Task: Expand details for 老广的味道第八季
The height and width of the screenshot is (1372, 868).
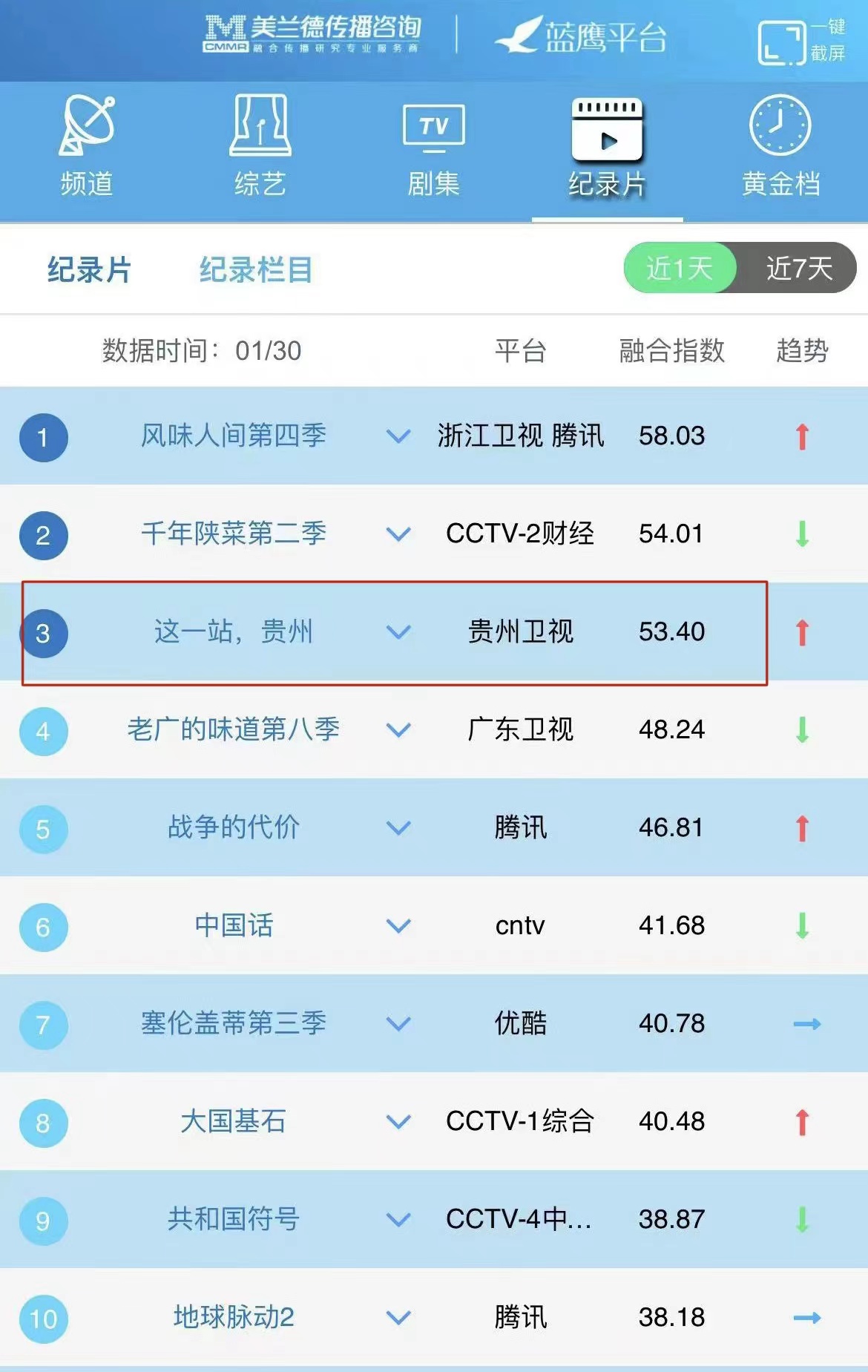Action: pyautogui.click(x=398, y=730)
